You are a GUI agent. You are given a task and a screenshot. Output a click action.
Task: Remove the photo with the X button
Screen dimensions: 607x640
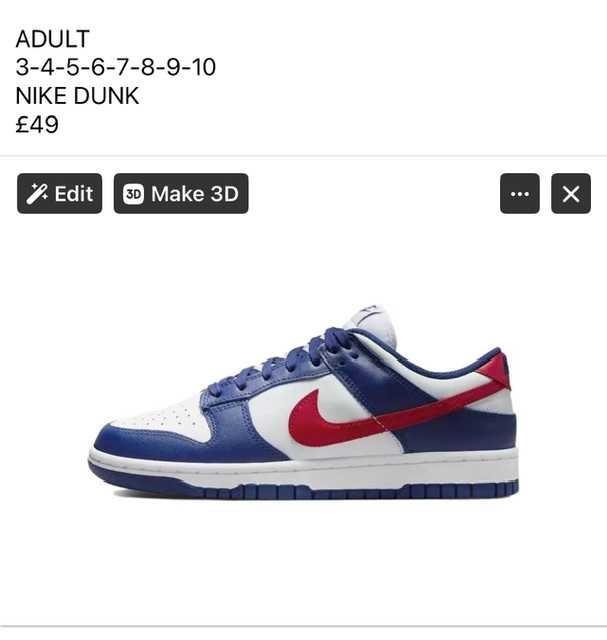(x=570, y=194)
